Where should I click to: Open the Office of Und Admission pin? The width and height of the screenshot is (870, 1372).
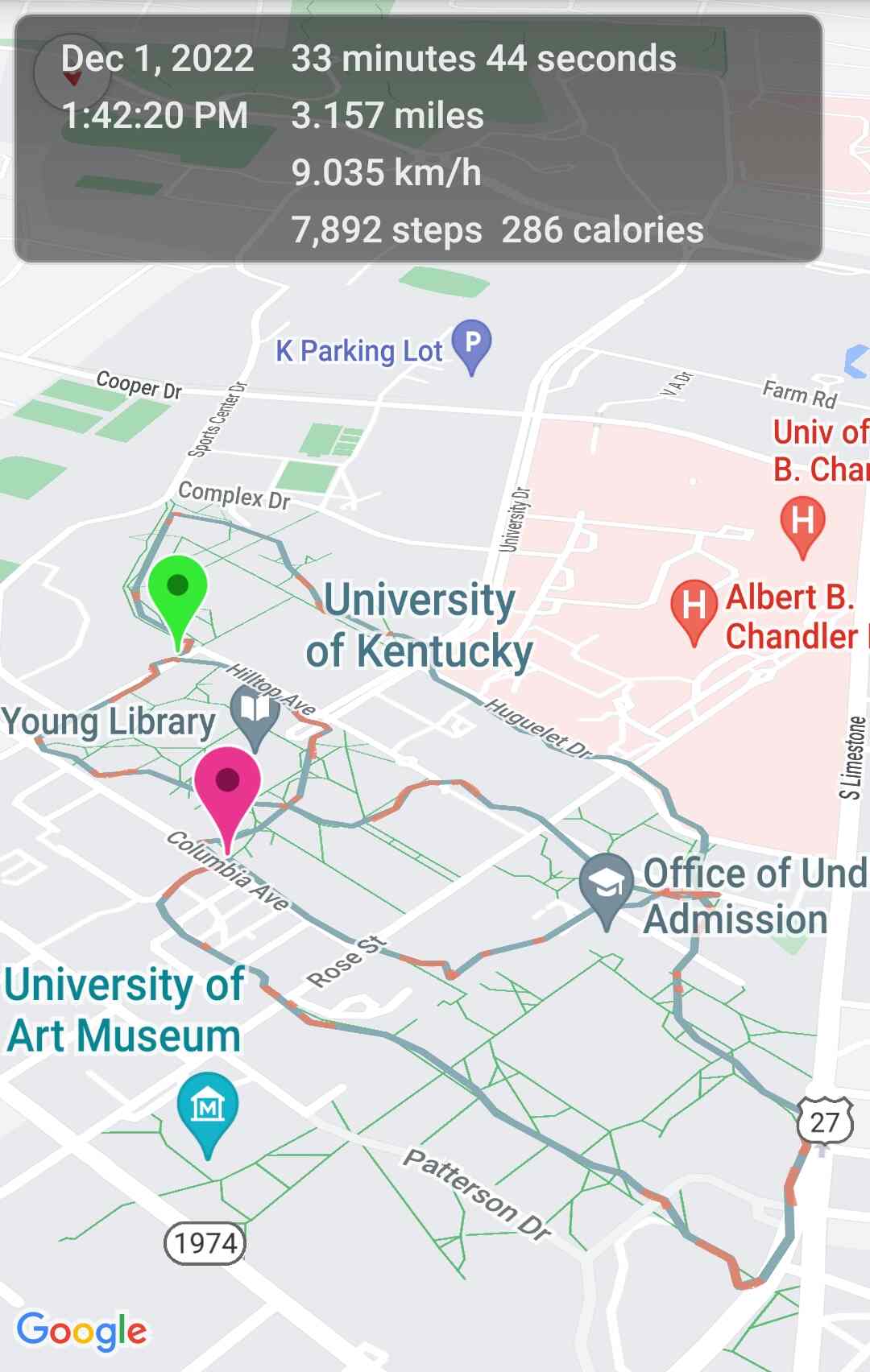tap(607, 884)
